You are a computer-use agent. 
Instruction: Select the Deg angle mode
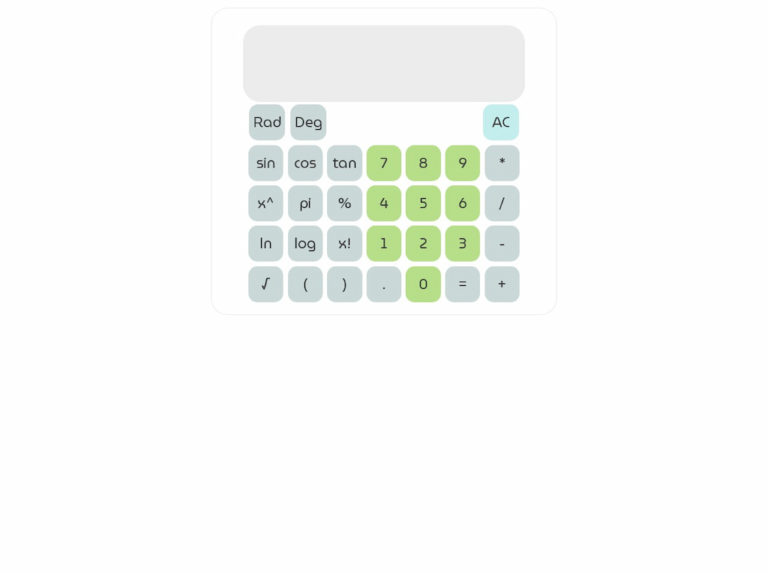point(308,122)
